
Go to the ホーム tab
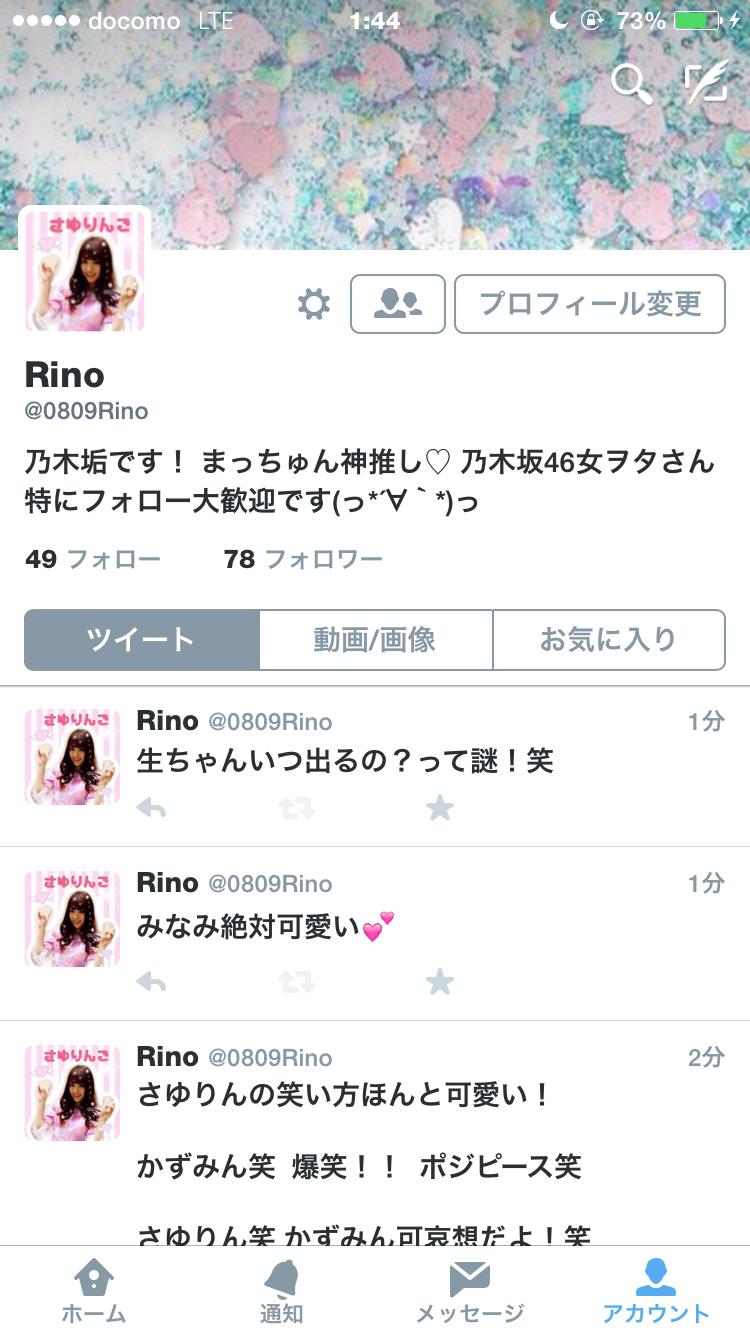click(94, 1292)
